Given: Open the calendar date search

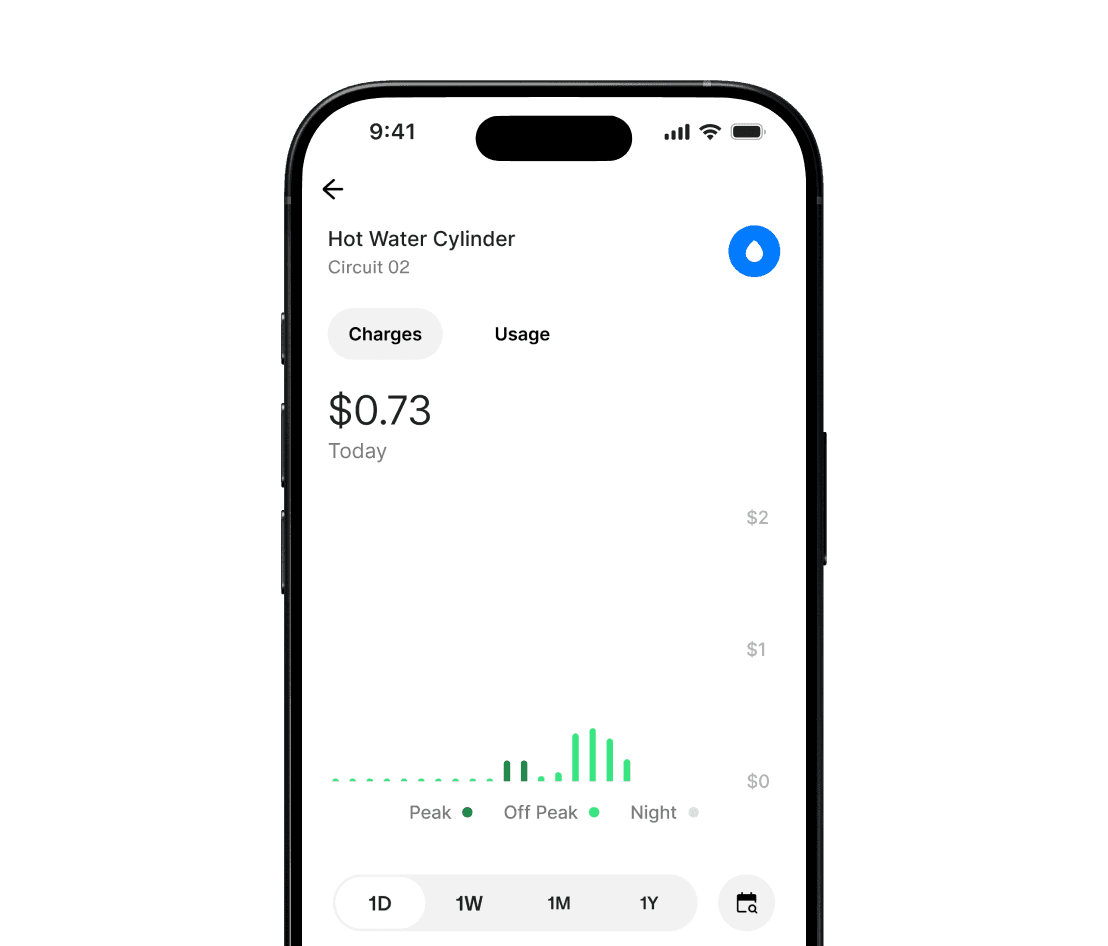Looking at the screenshot, I should coord(746,903).
